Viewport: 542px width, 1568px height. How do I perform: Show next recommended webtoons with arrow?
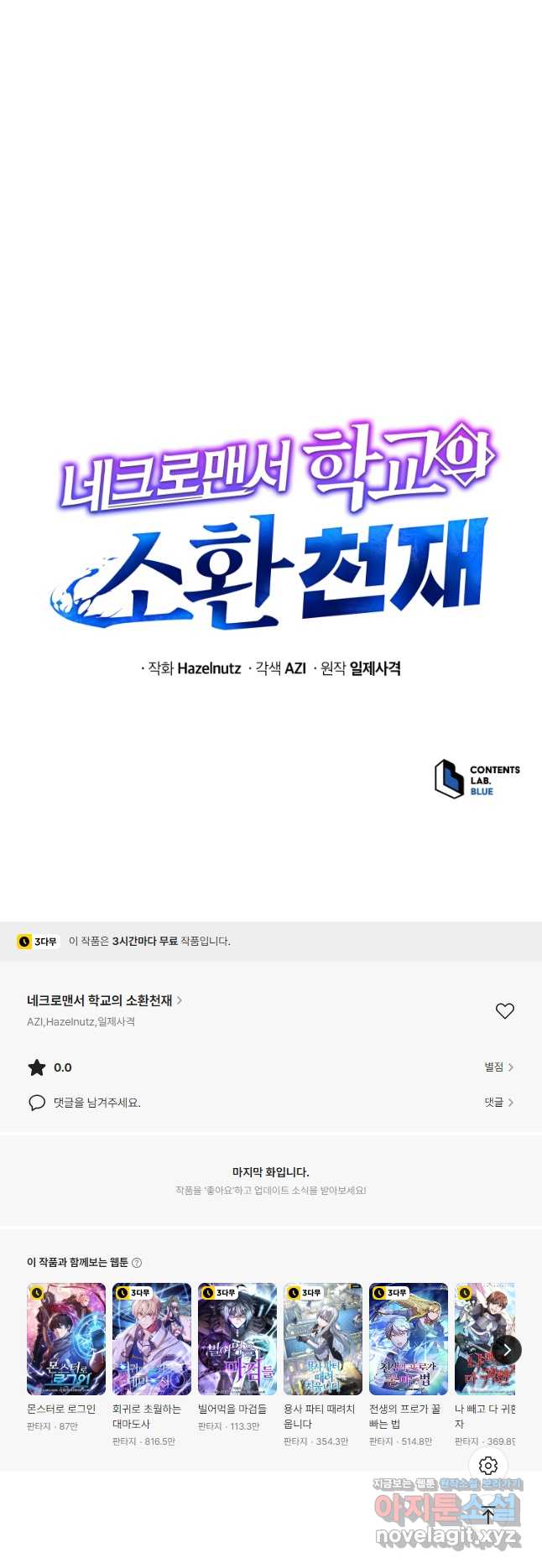[x=507, y=1350]
